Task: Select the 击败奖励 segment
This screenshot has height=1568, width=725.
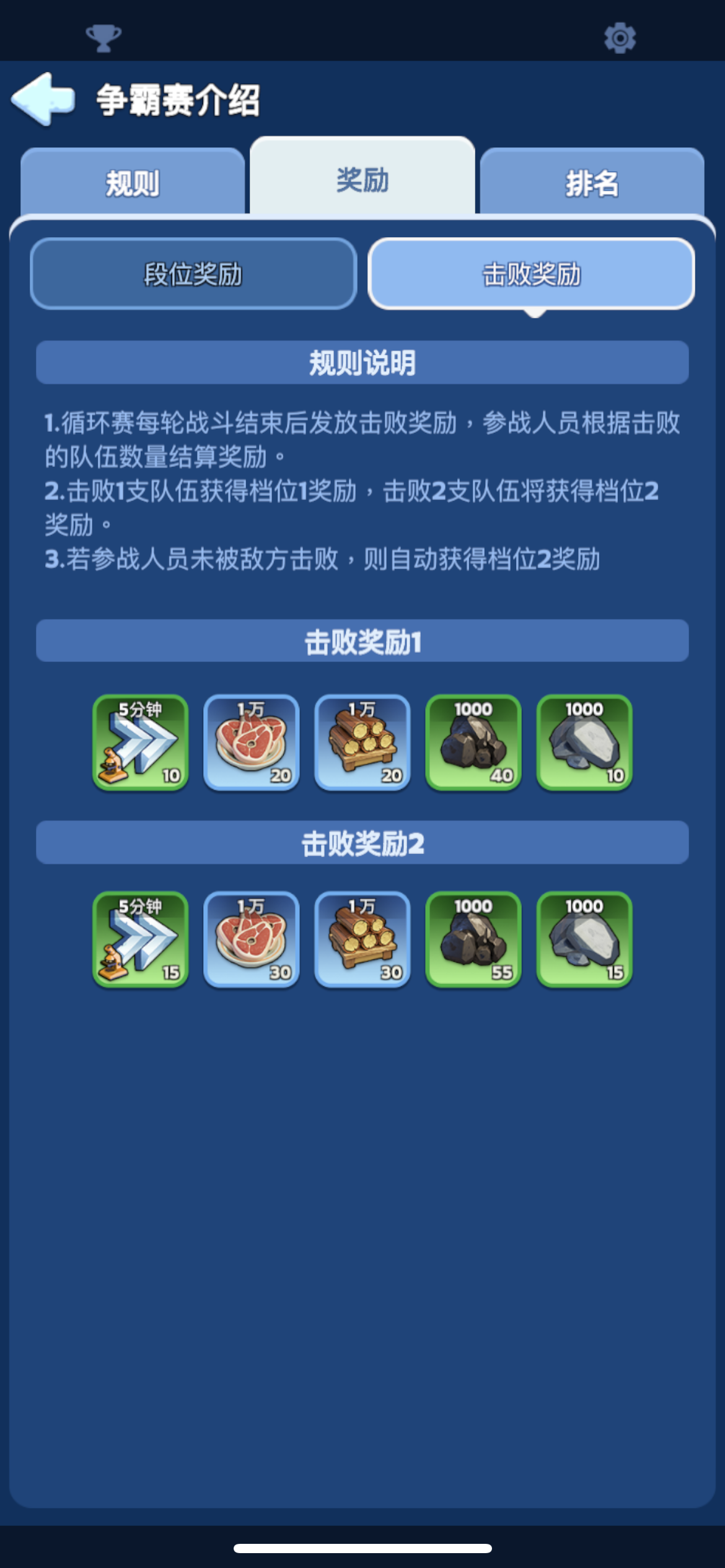Action: coord(531,274)
